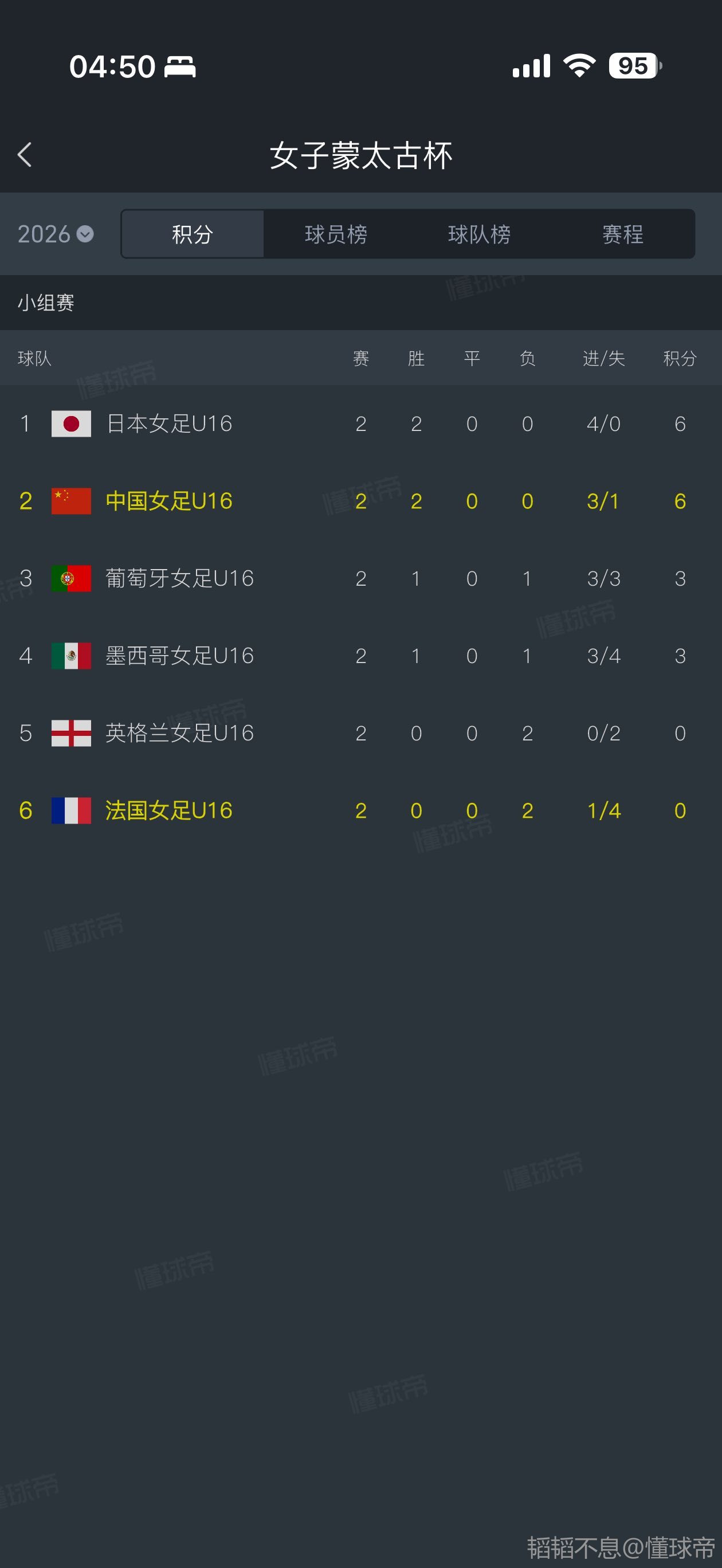Switch to the 球员榜 tab

(336, 234)
